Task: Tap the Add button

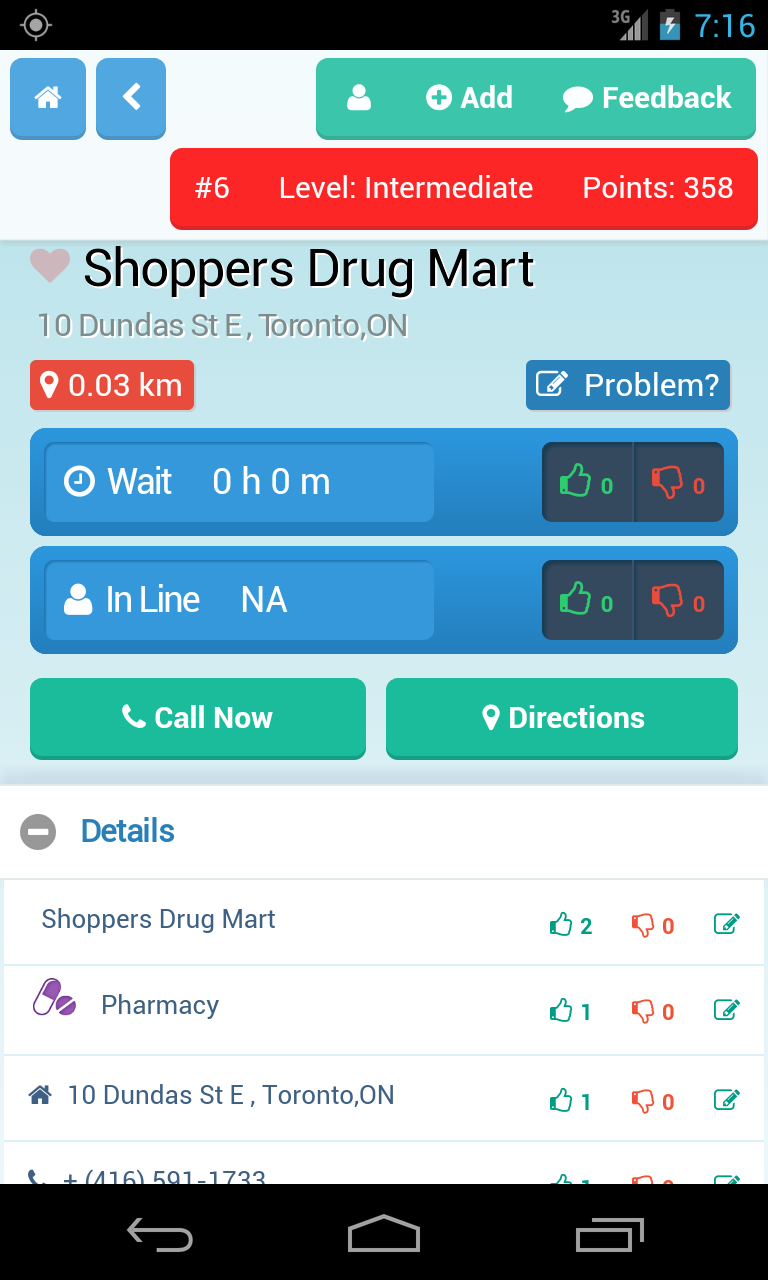Action: point(469,98)
